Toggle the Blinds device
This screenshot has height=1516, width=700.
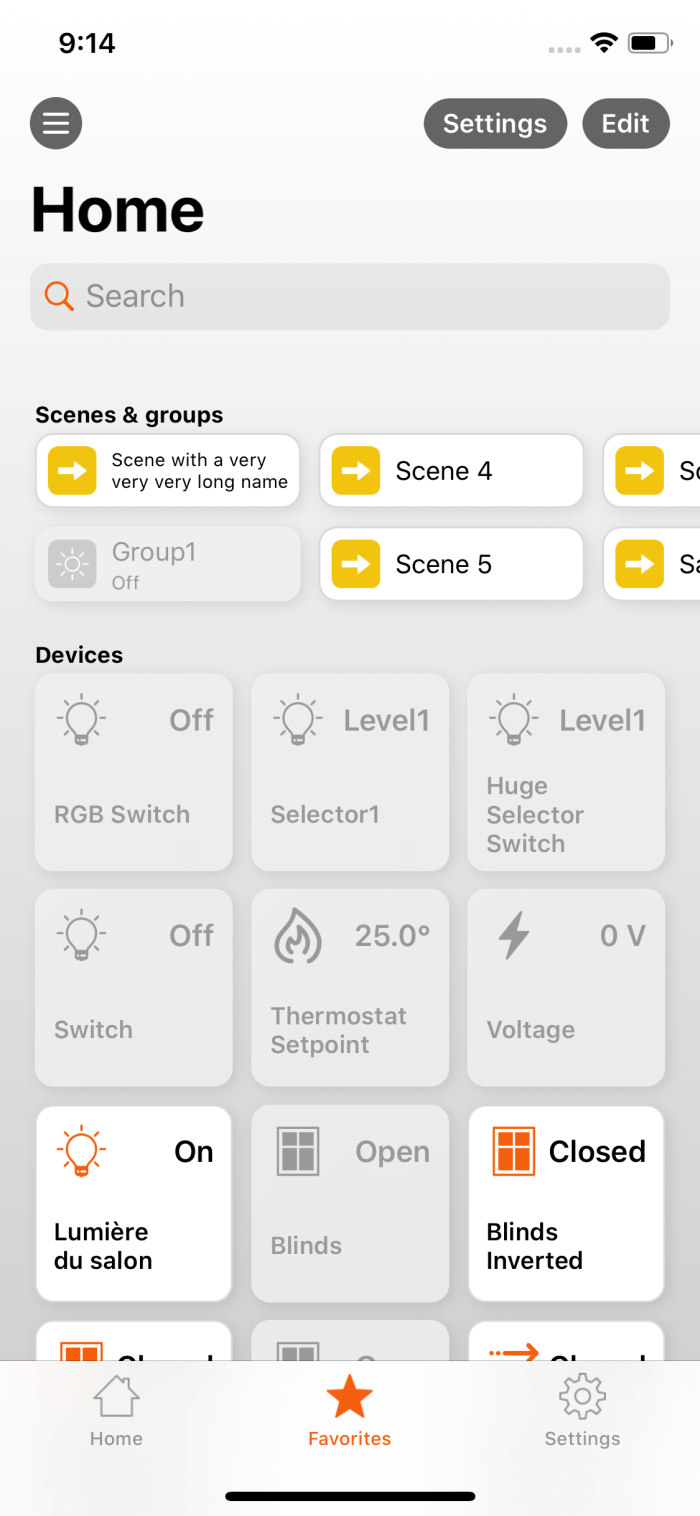click(x=350, y=1204)
